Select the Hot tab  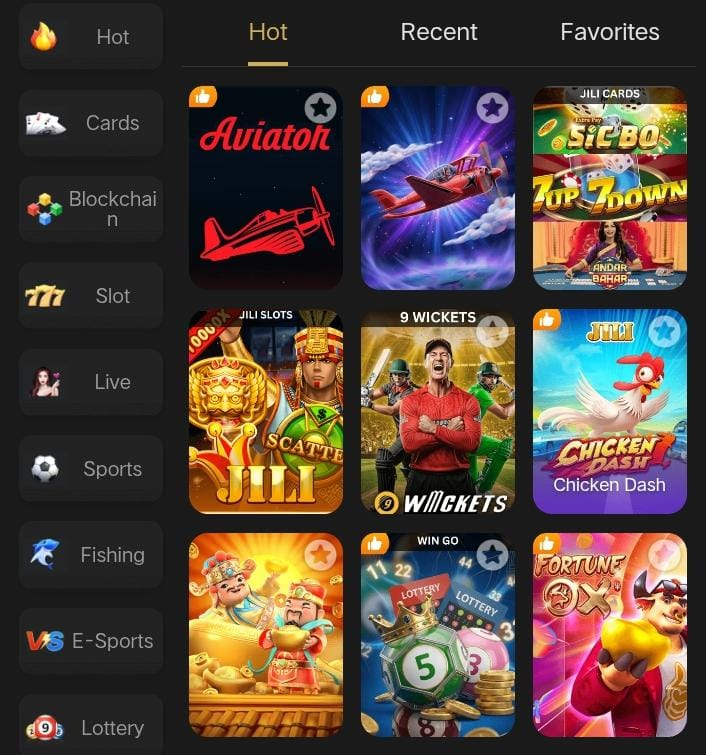(x=268, y=32)
